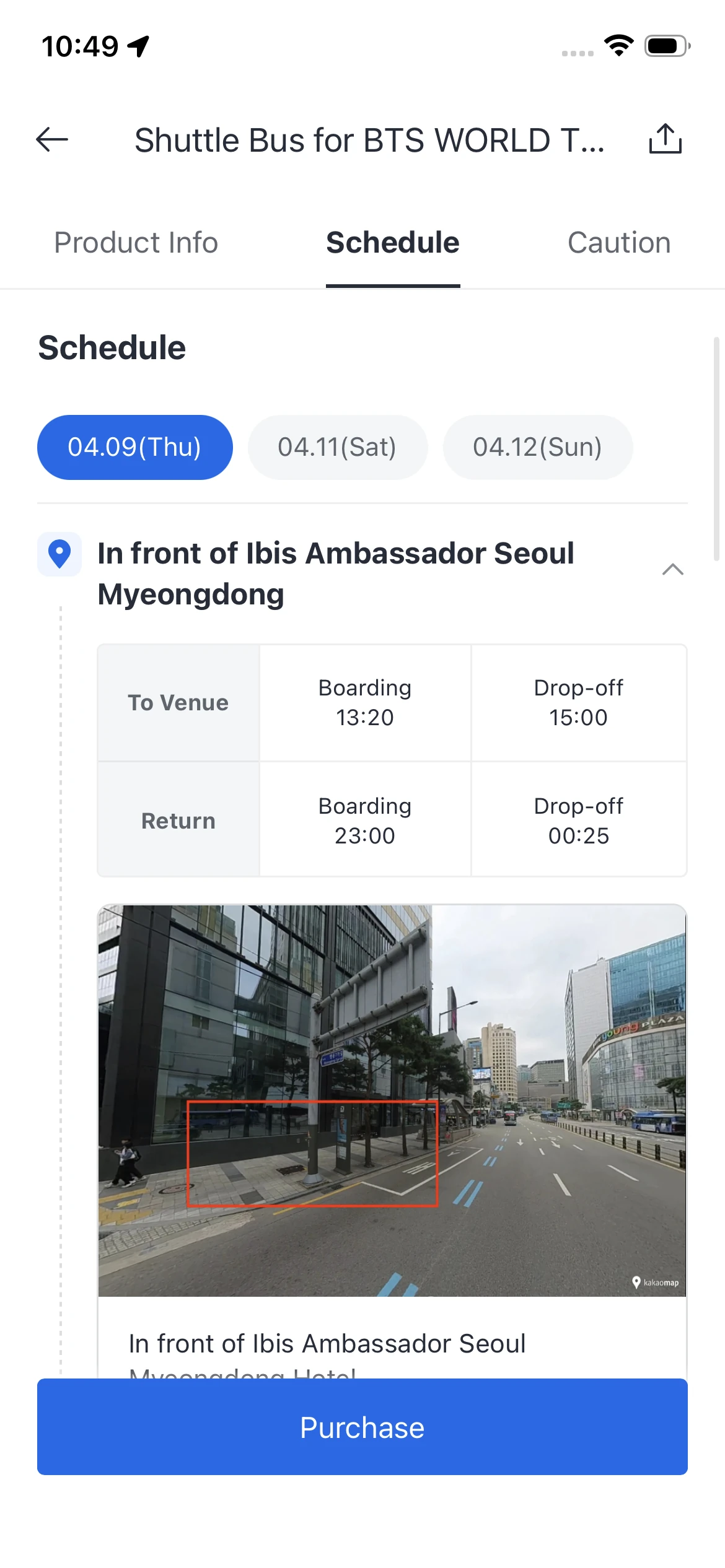Collapse the Ibis Ambassador stop details
The width and height of the screenshot is (725, 1568).
click(674, 570)
